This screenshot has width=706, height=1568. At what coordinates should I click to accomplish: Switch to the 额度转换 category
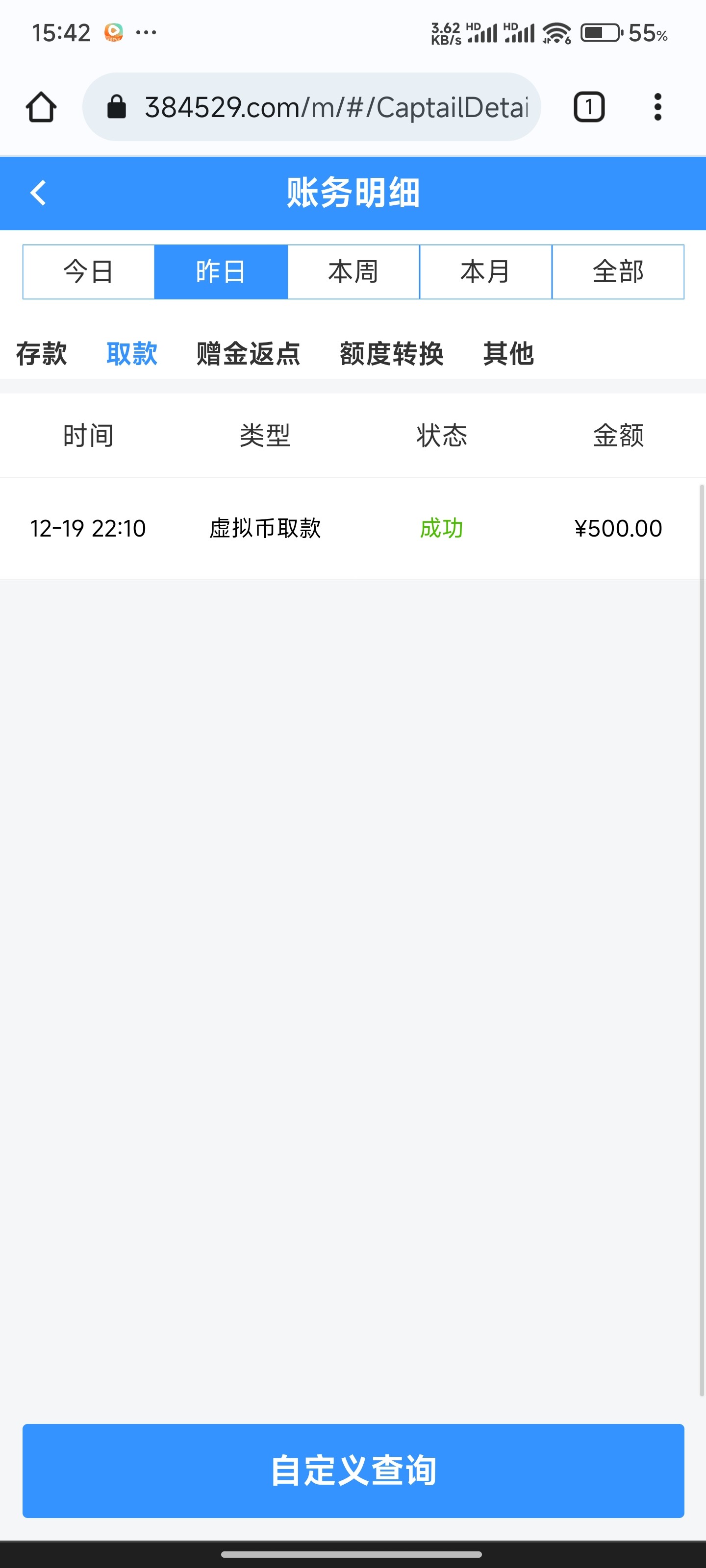[x=391, y=354]
